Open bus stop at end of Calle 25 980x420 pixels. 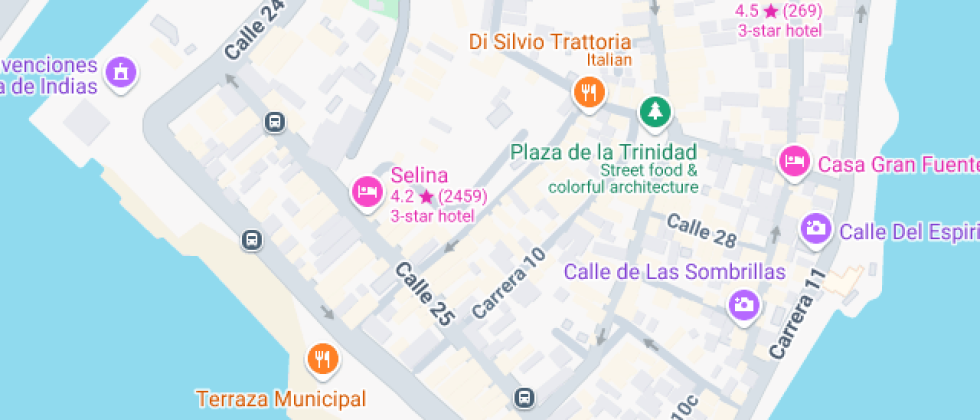pos(523,398)
